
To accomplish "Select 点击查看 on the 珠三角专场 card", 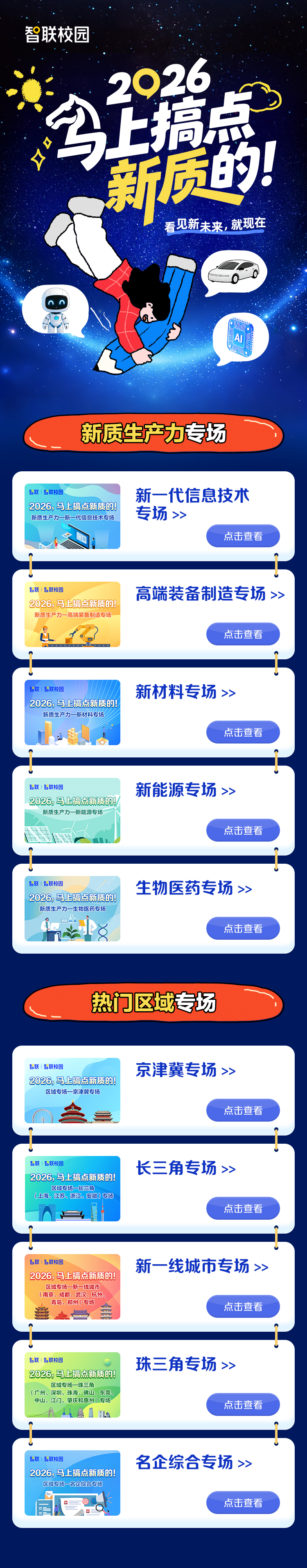I will 243,1404.
